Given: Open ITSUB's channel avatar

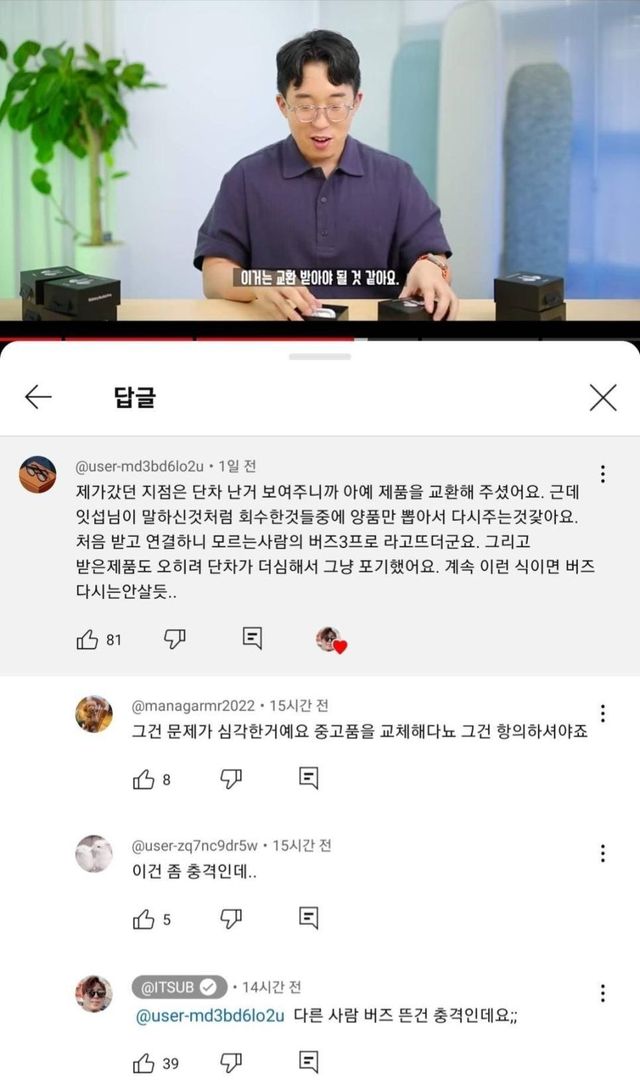Looking at the screenshot, I should click(x=94, y=993).
